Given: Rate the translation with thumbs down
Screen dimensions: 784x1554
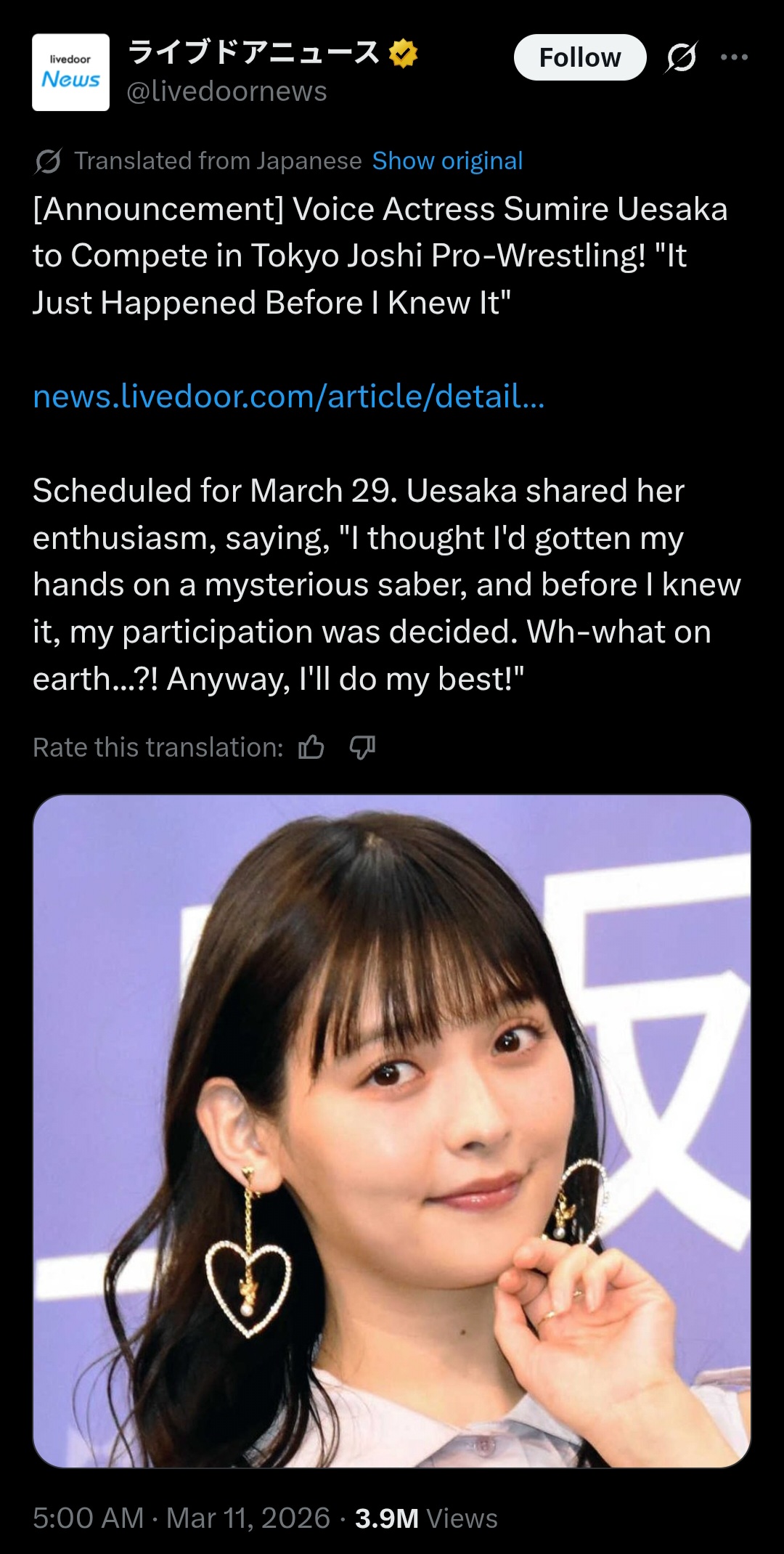Looking at the screenshot, I should [362, 747].
